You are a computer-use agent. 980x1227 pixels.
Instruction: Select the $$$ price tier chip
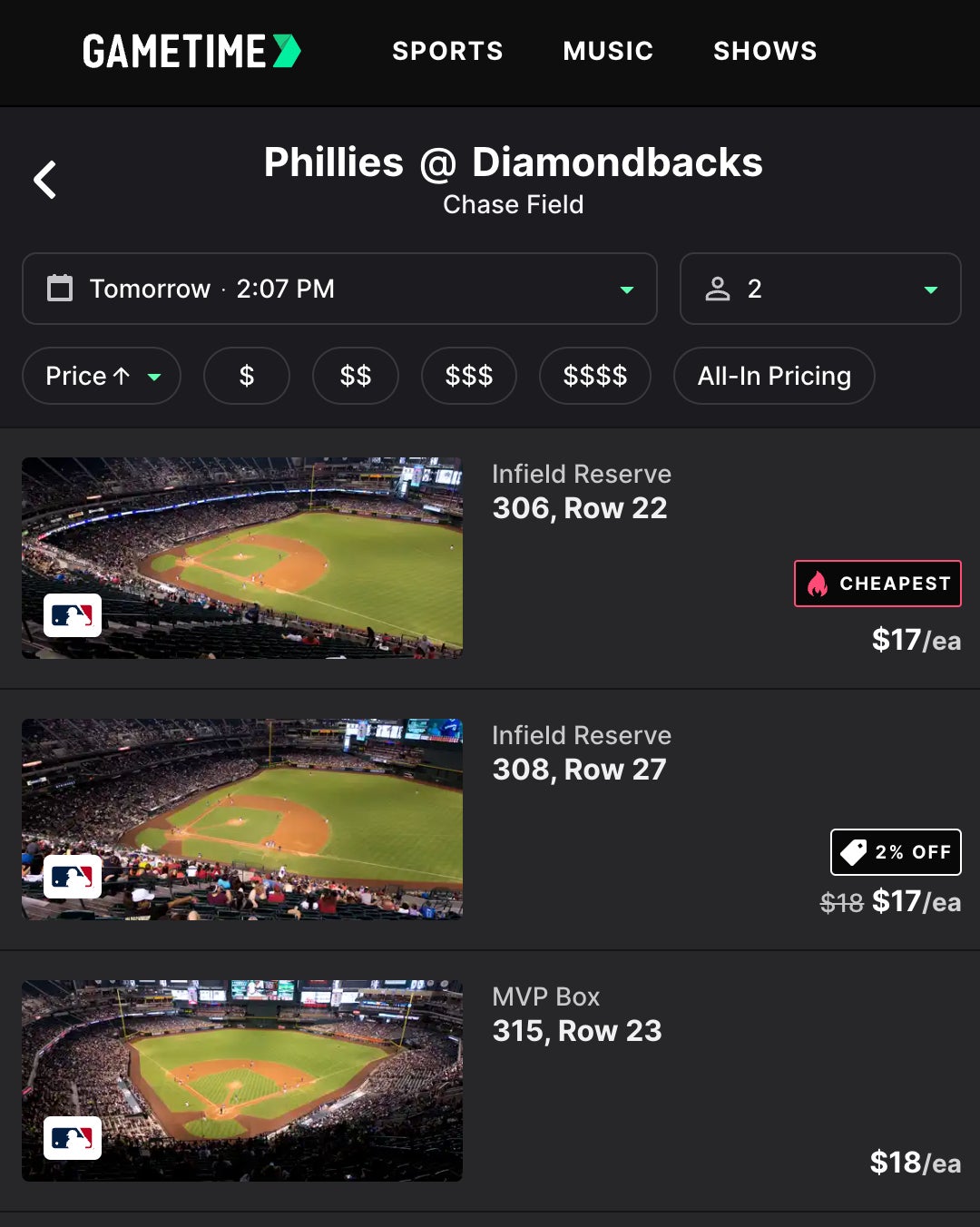pos(469,376)
